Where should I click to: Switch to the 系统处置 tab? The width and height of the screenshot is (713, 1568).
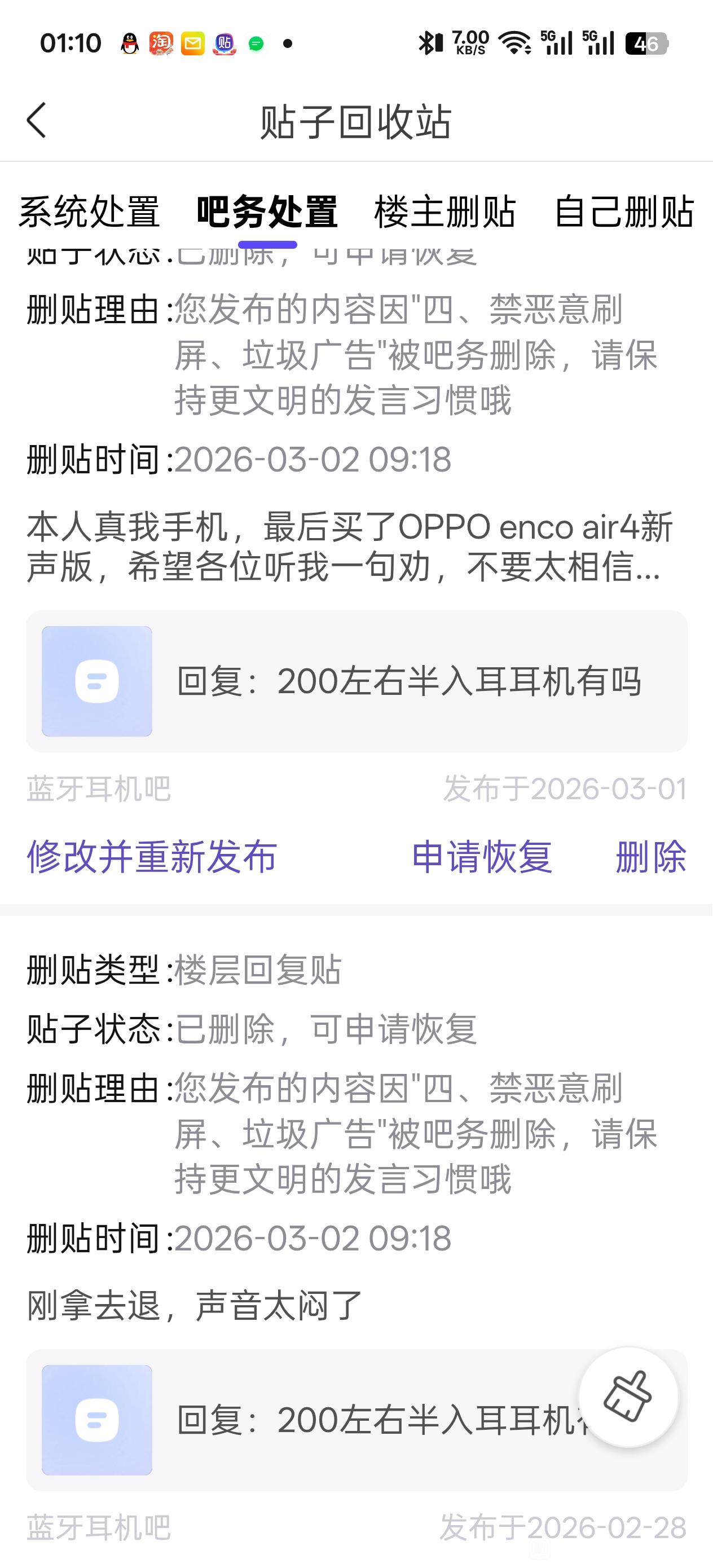click(90, 212)
